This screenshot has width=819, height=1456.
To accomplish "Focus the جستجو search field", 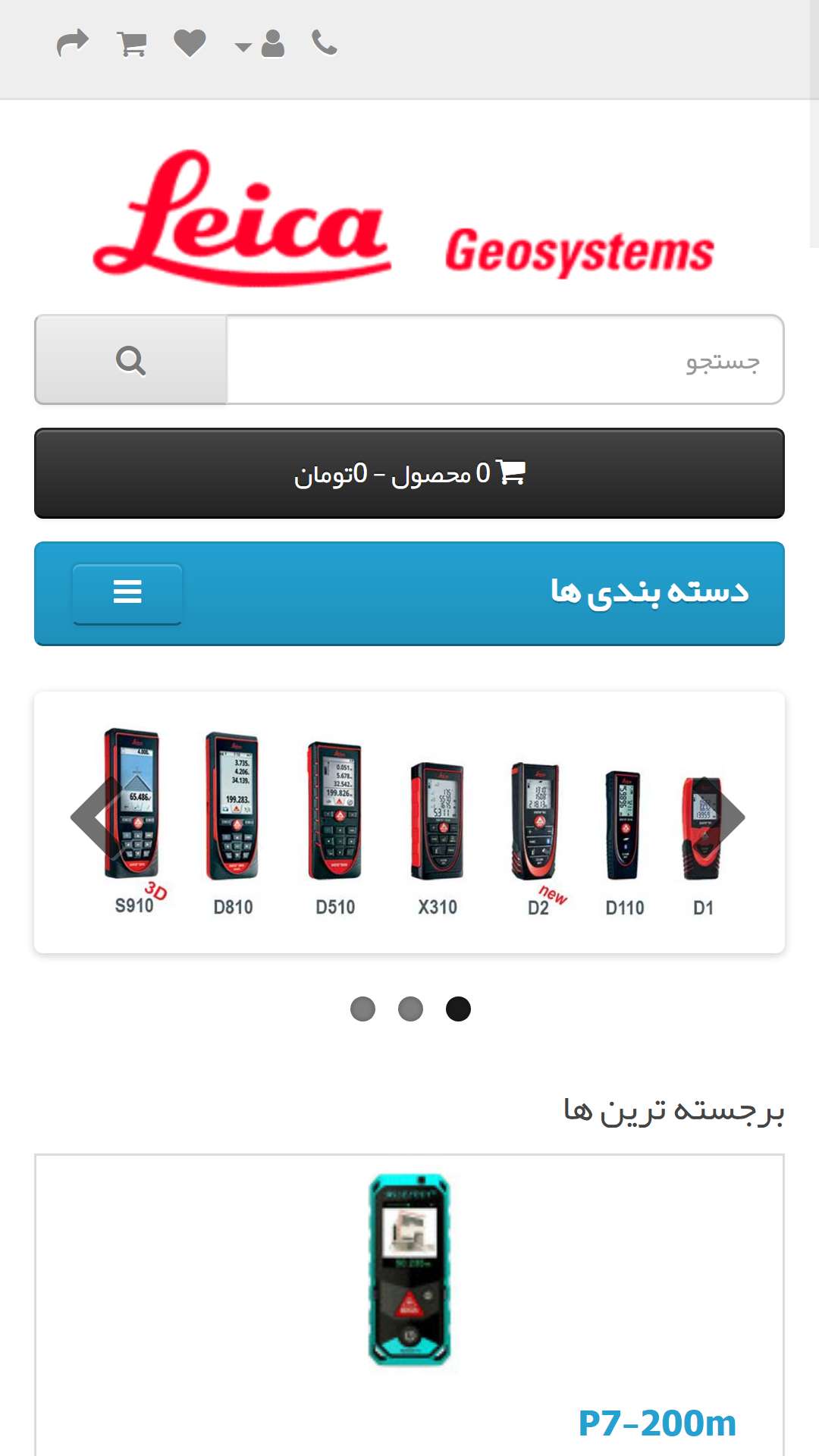I will pos(505,359).
